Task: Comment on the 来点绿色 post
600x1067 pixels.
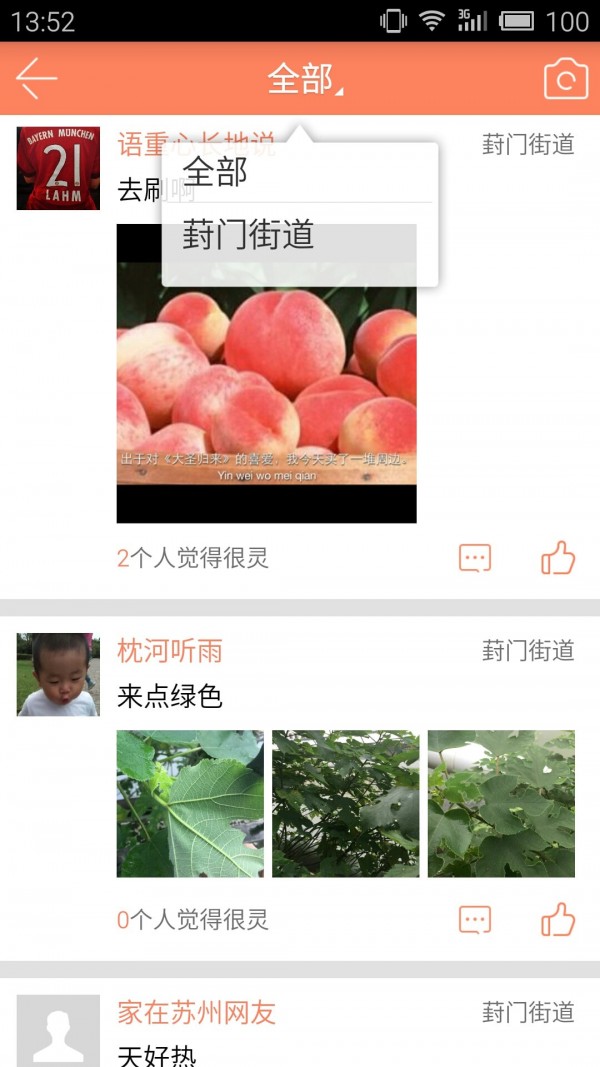Action: (475, 919)
